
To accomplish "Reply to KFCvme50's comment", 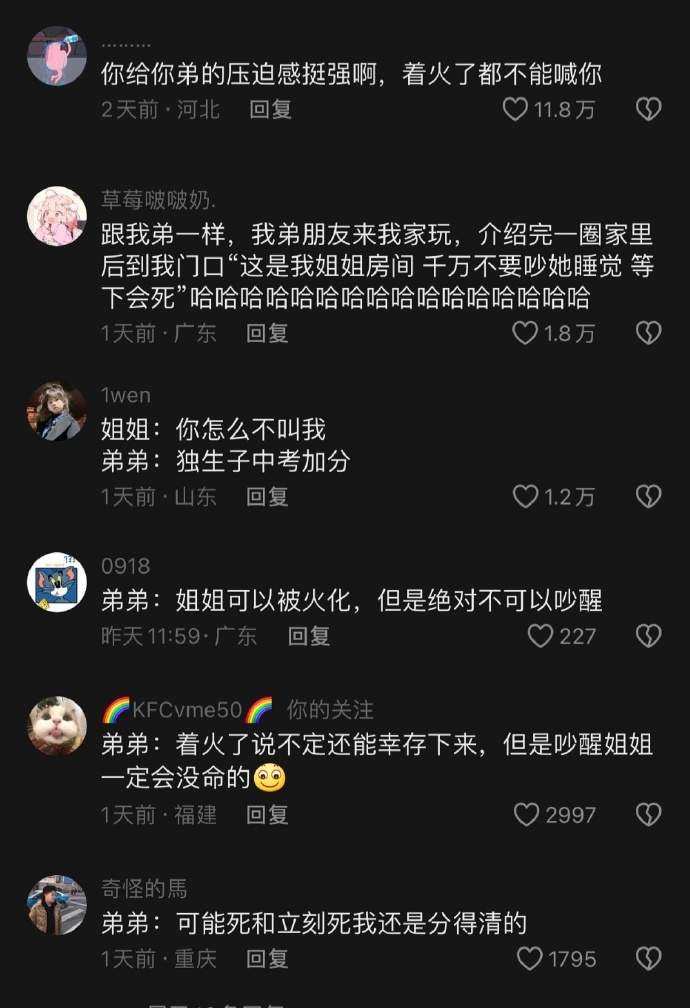I will [x=267, y=815].
